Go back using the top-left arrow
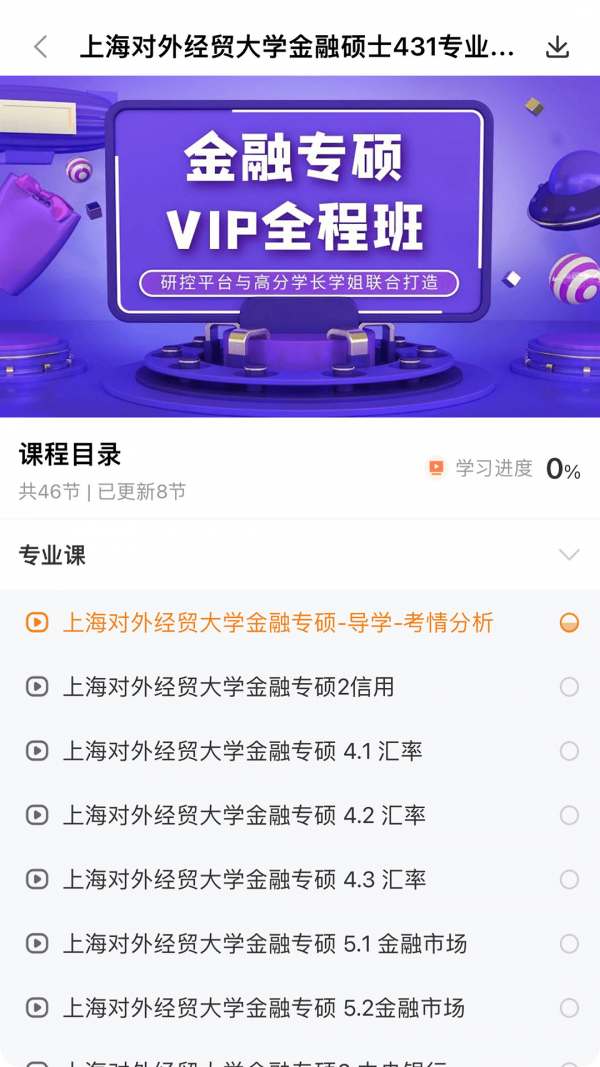Viewport: 600px width, 1067px height. pos(41,47)
